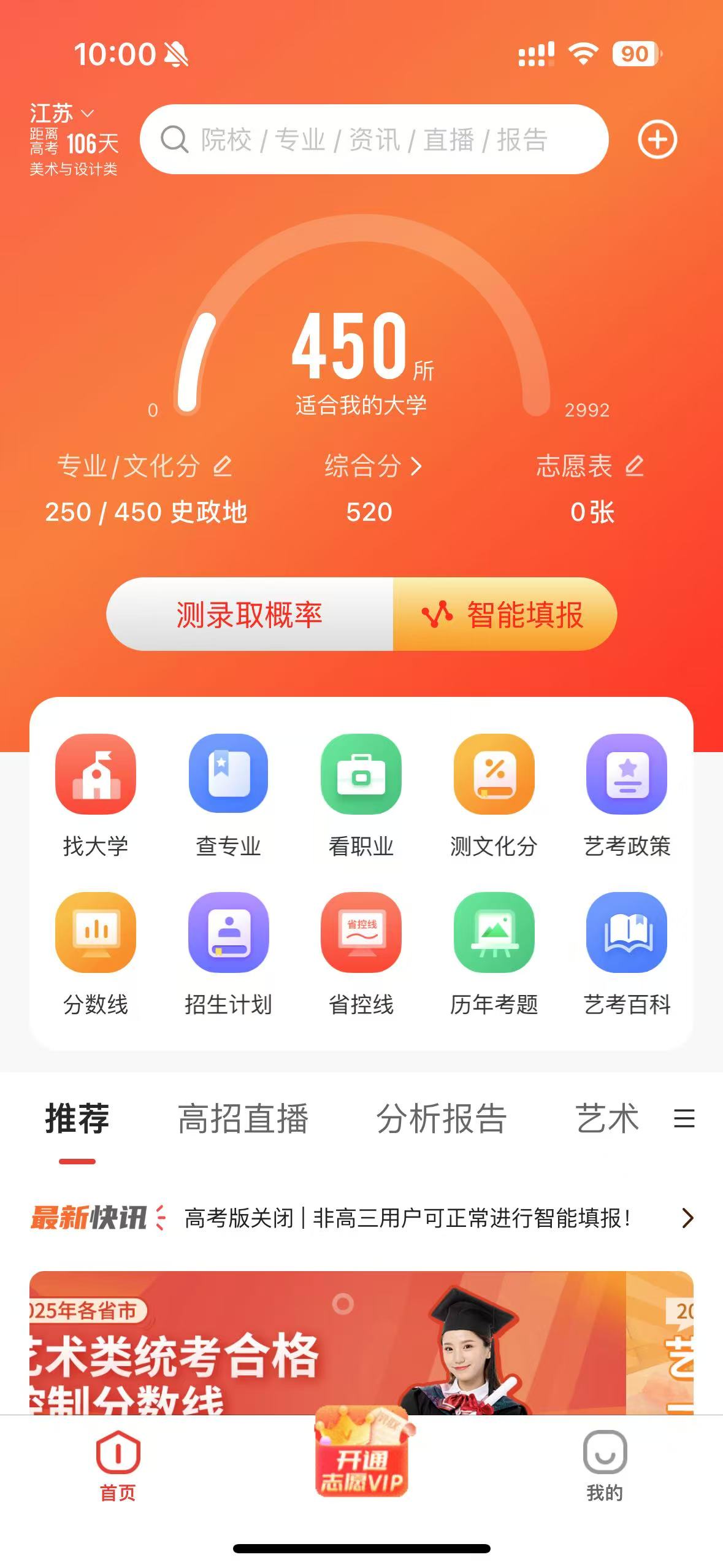This screenshot has height=1568, width=723.
Task: Expand the tab list menu icon
Action: tap(684, 1118)
